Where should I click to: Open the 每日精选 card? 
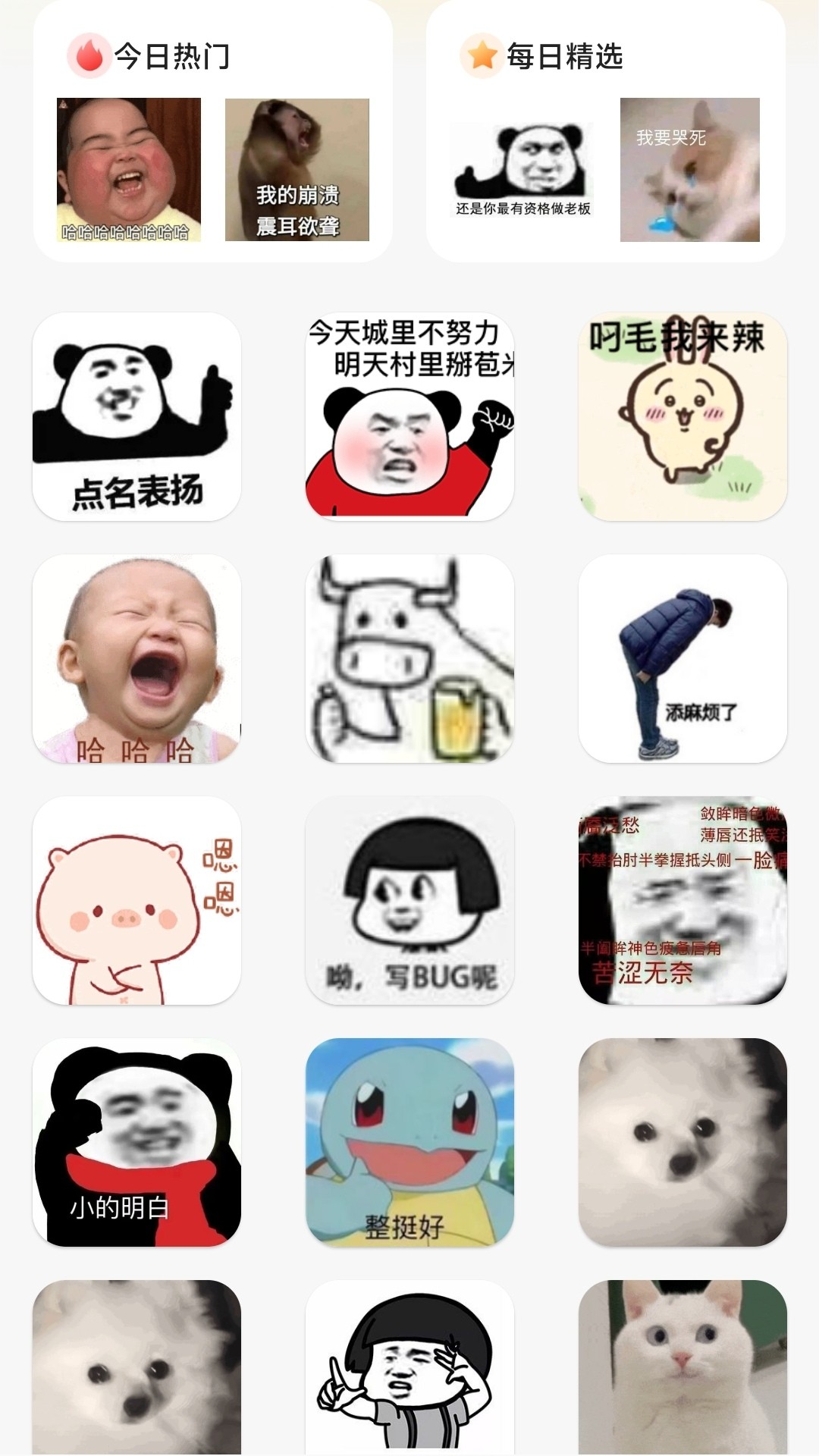(564, 56)
